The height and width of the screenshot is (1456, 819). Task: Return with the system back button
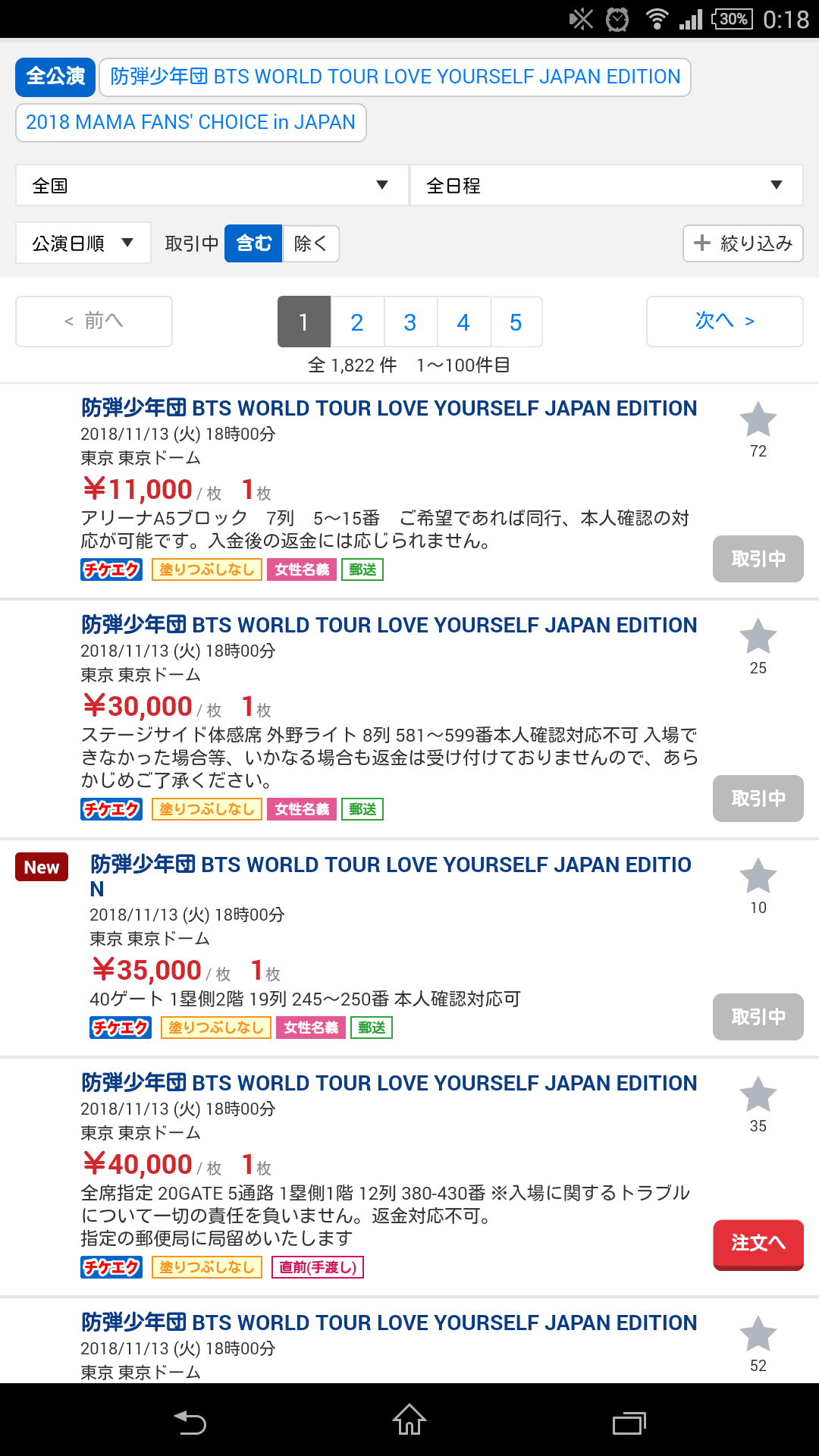(x=190, y=1422)
